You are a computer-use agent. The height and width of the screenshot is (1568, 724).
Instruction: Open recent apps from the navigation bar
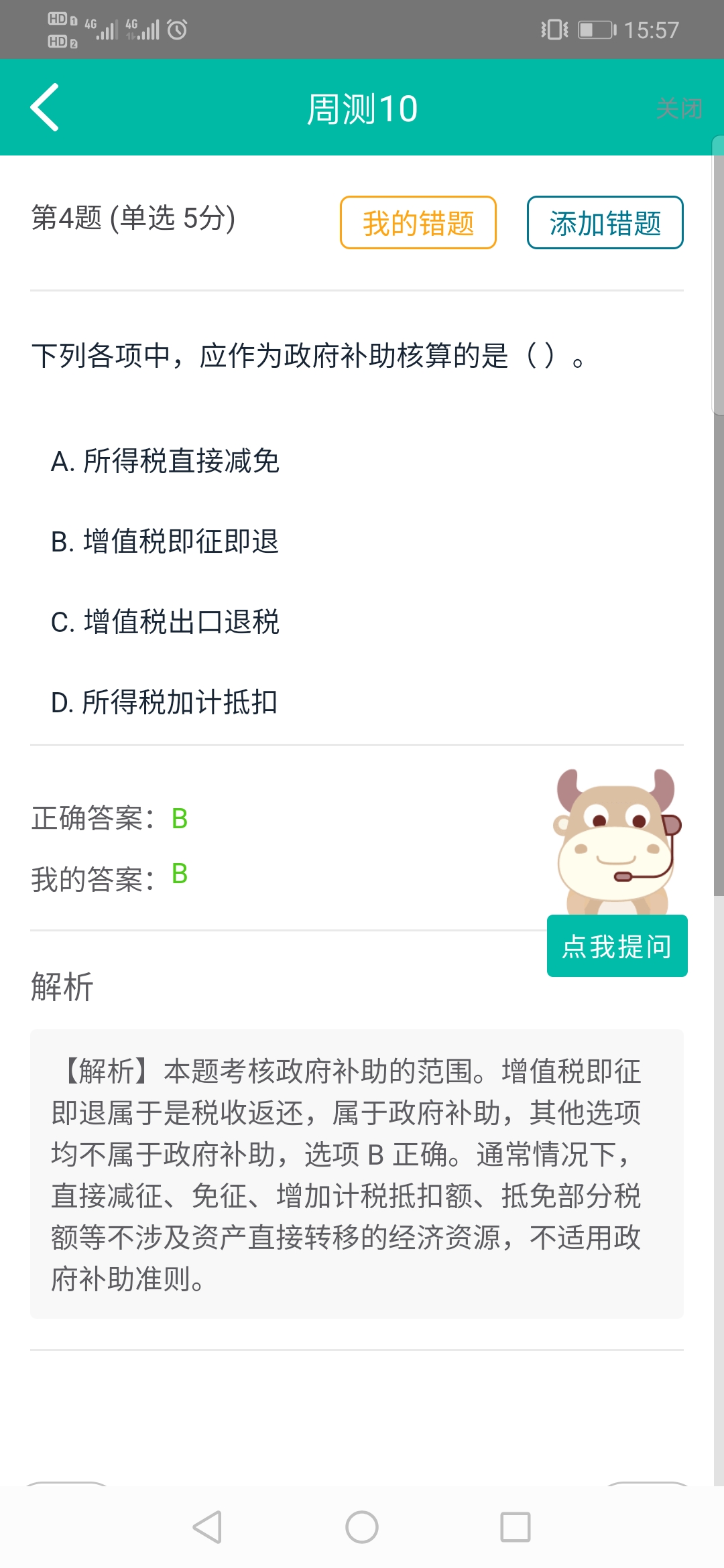[515, 1527]
